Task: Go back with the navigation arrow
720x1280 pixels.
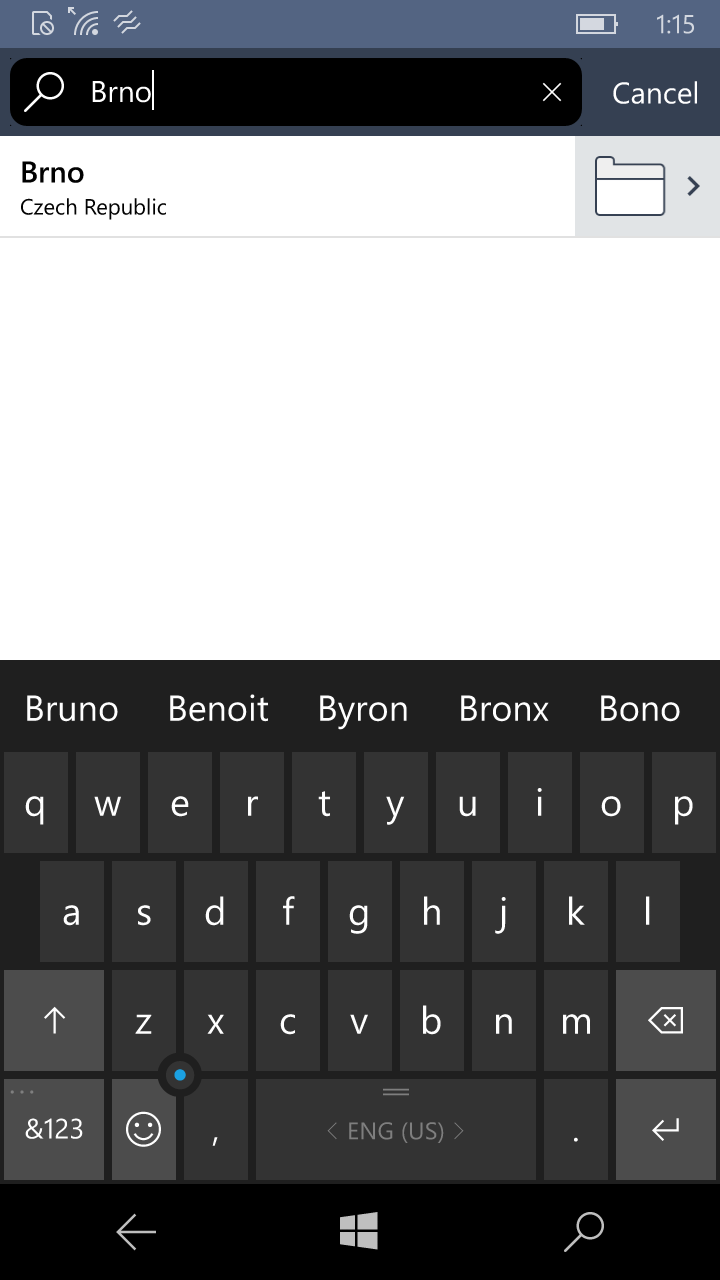Action: 136,1232
